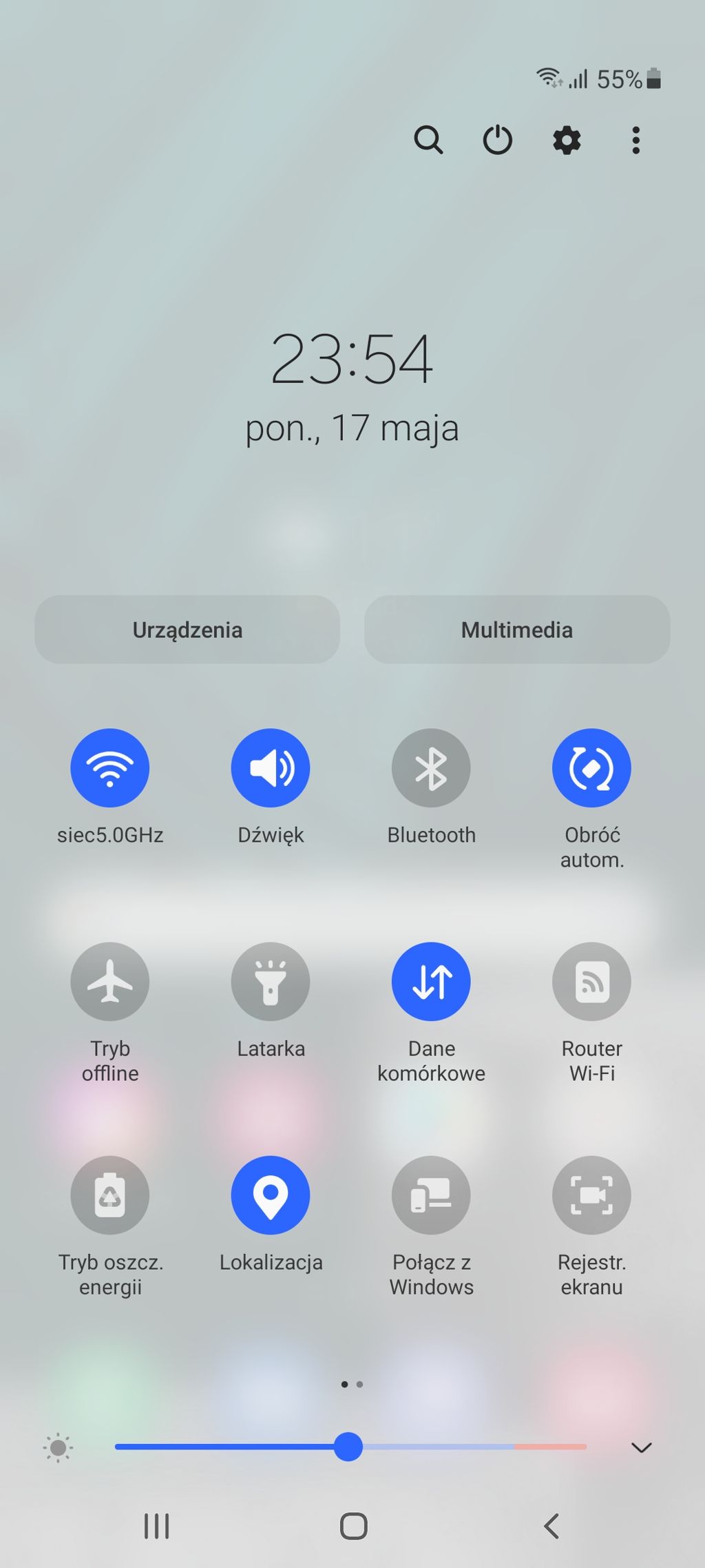Open settings via gear icon
Image resolution: width=705 pixels, height=1568 pixels.
(x=567, y=141)
